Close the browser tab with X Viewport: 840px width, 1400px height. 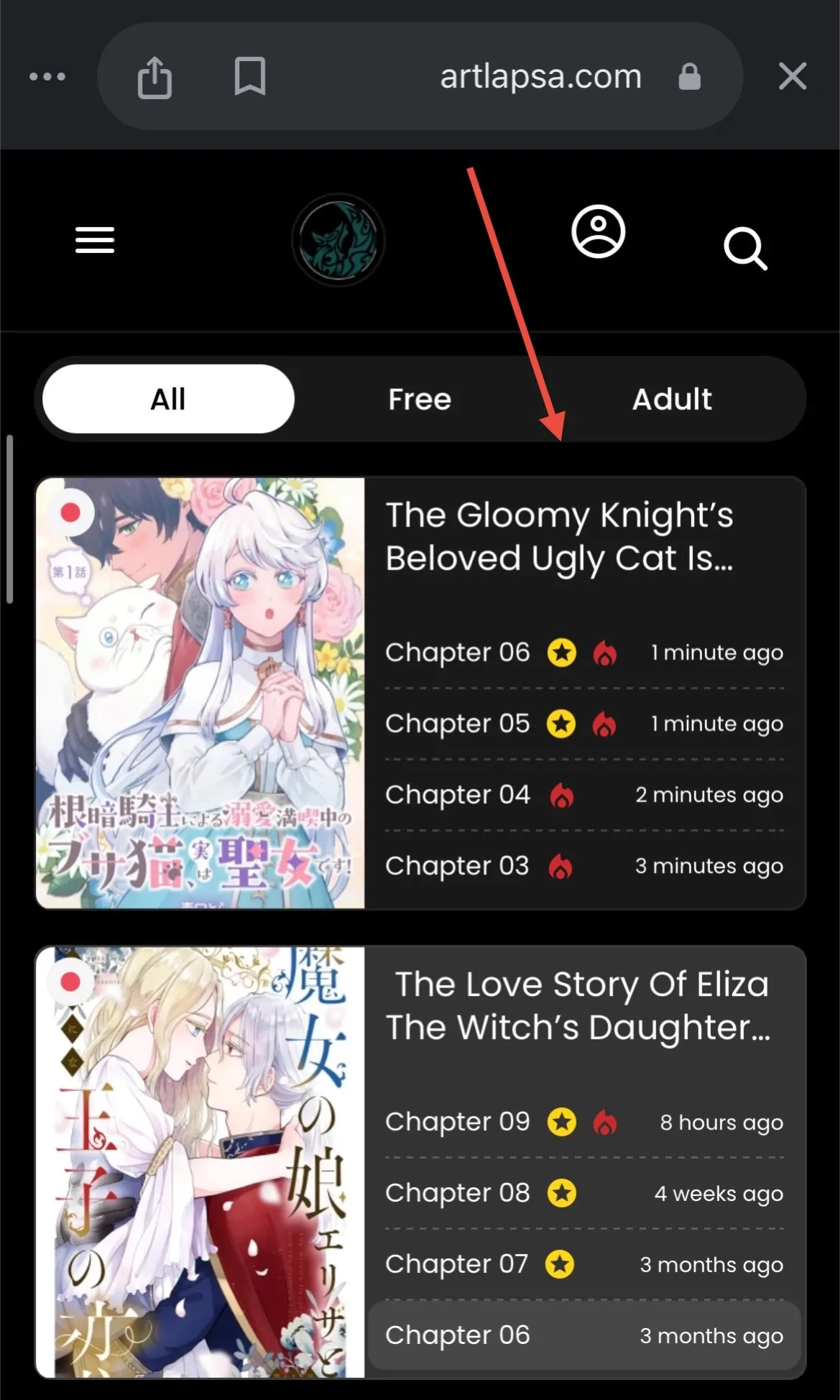[x=793, y=75]
